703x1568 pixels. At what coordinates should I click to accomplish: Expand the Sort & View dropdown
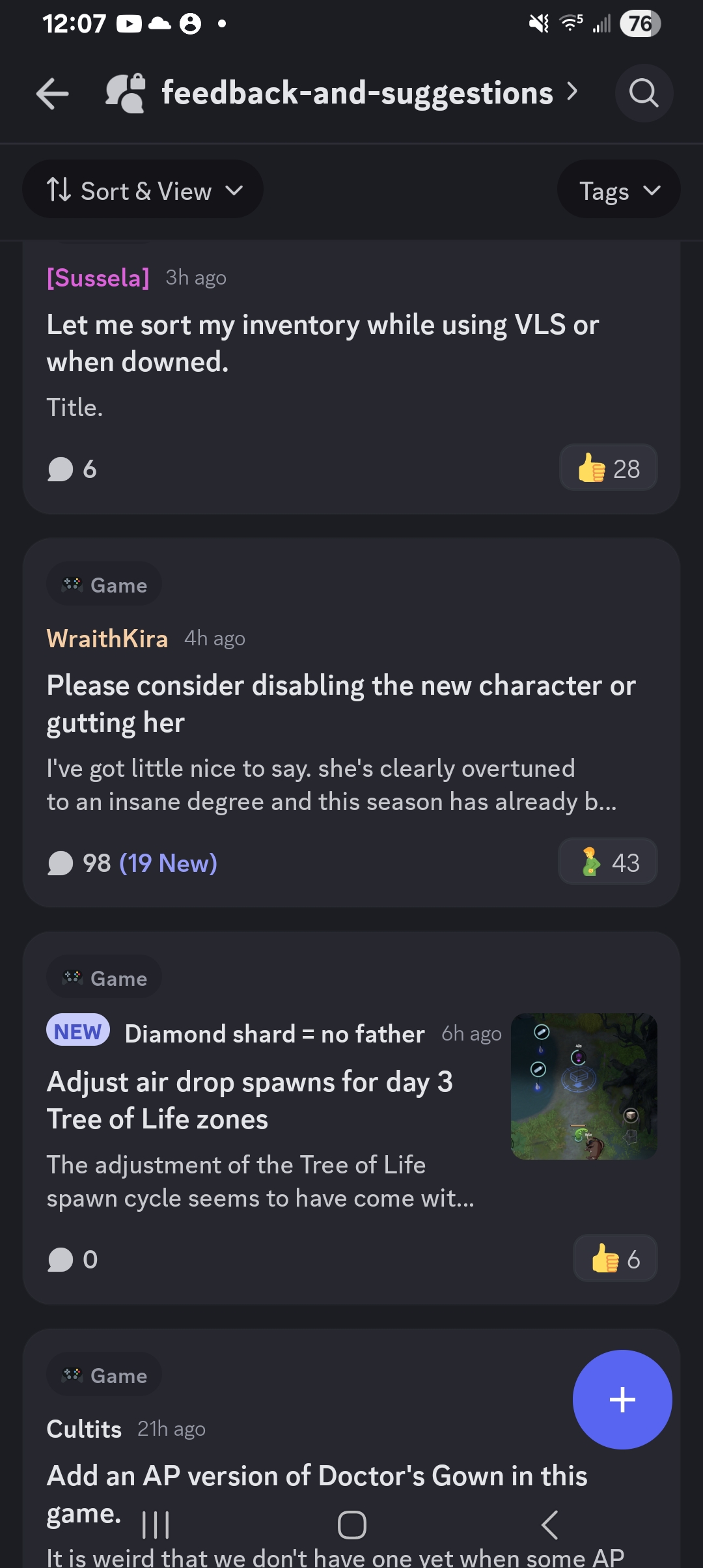tap(143, 191)
